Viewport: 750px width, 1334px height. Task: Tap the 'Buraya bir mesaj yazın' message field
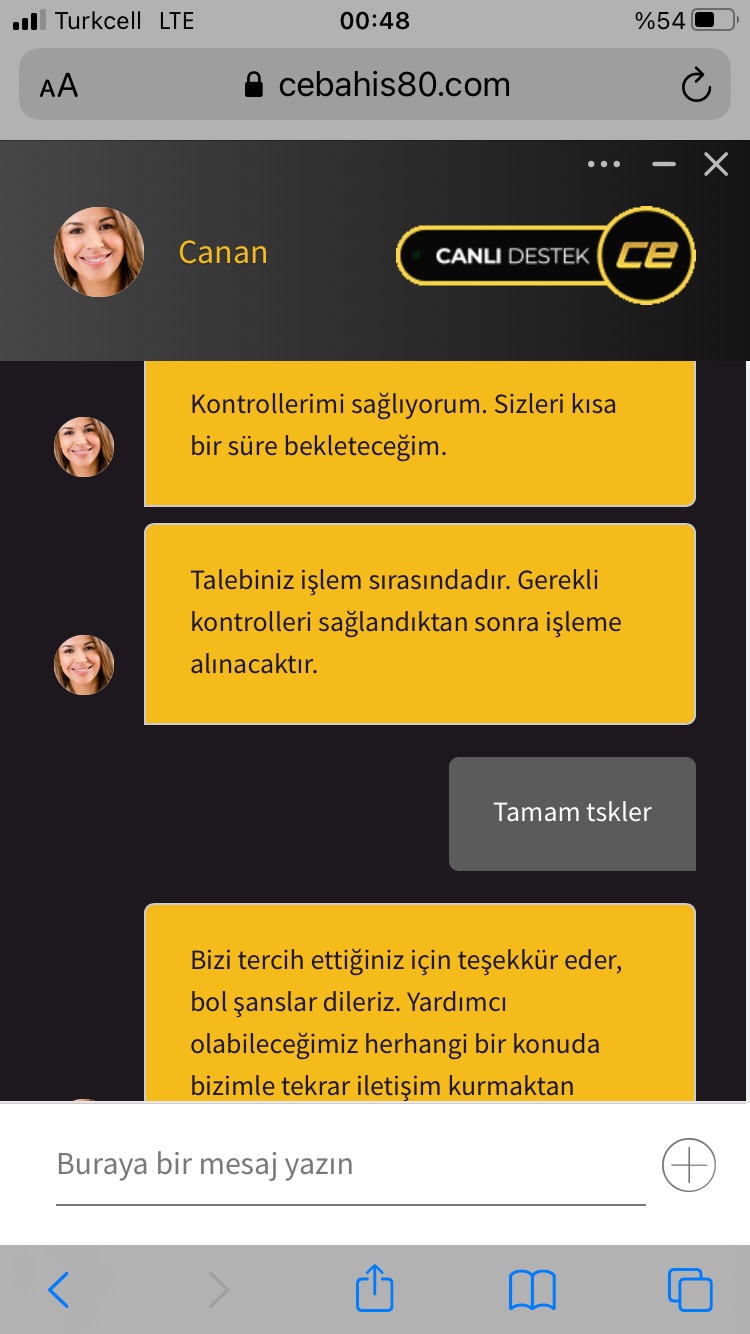click(x=350, y=1165)
